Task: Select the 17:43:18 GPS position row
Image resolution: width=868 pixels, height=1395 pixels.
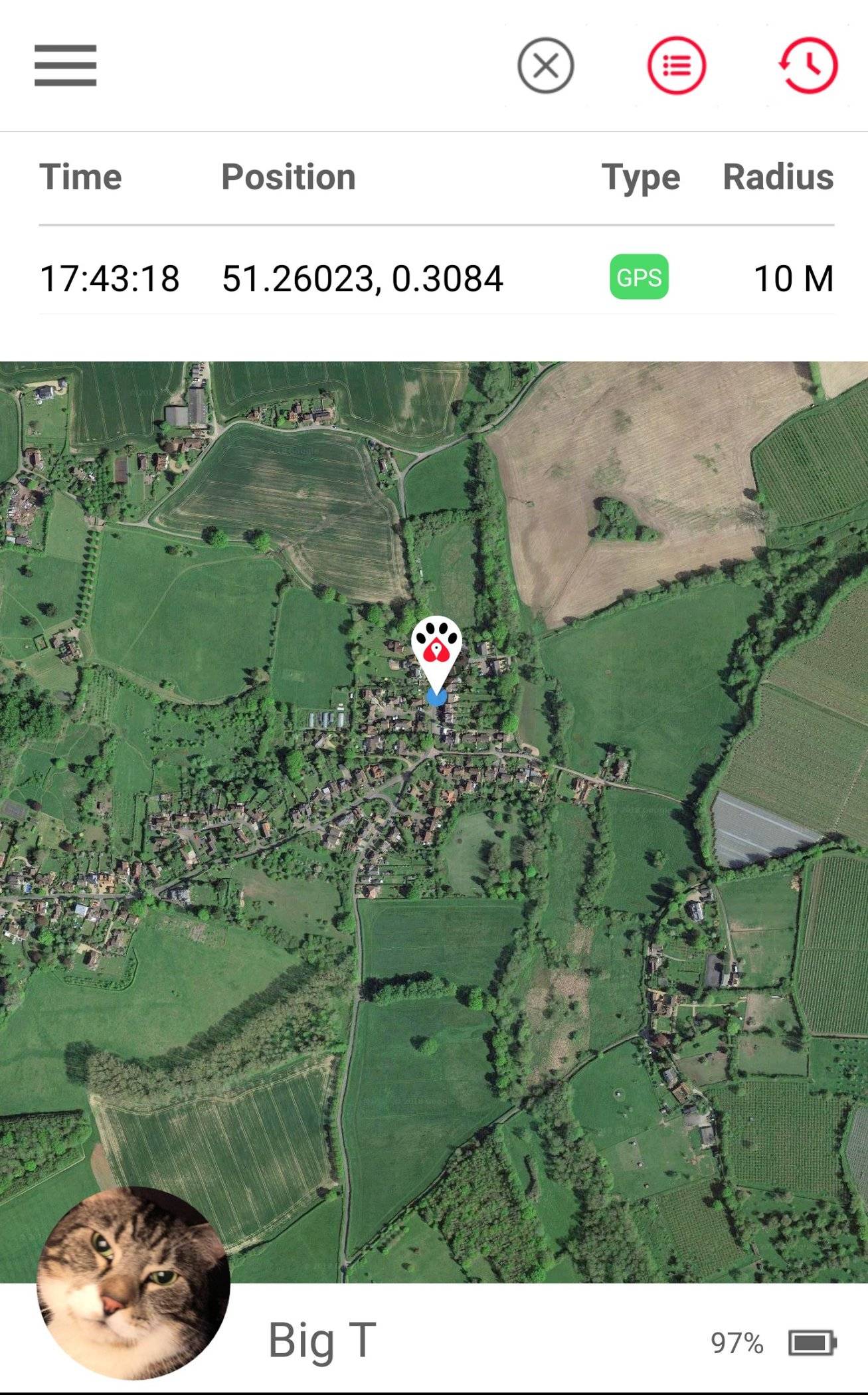Action: (x=436, y=278)
